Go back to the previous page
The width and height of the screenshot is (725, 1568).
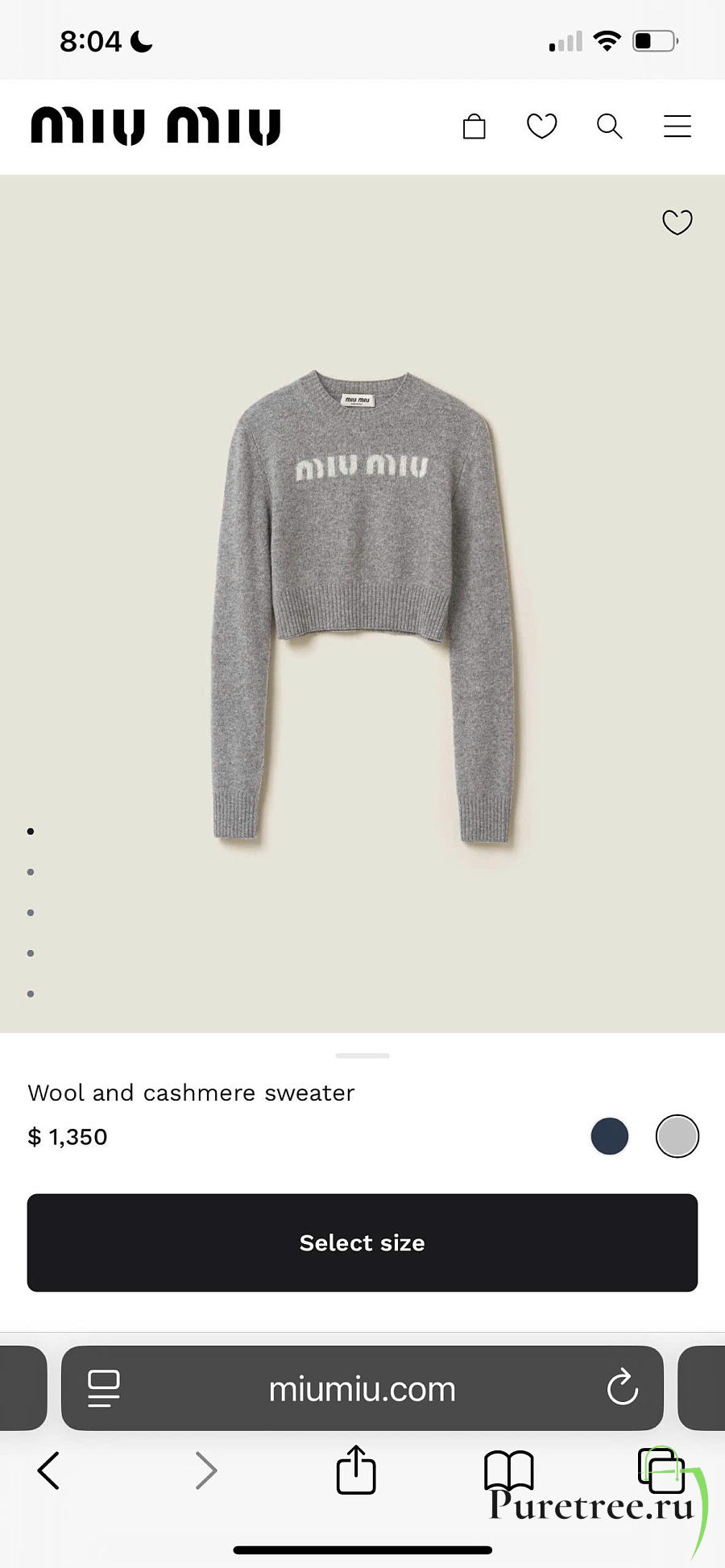click(x=49, y=1471)
